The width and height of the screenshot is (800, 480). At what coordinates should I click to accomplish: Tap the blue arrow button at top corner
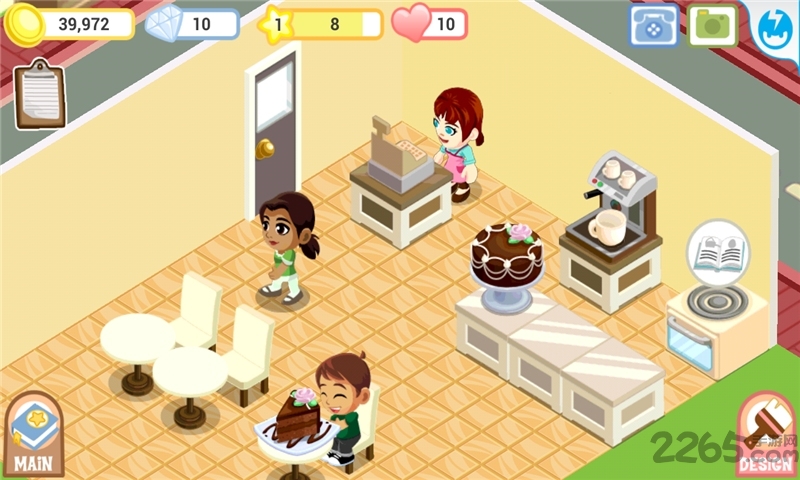click(x=776, y=26)
